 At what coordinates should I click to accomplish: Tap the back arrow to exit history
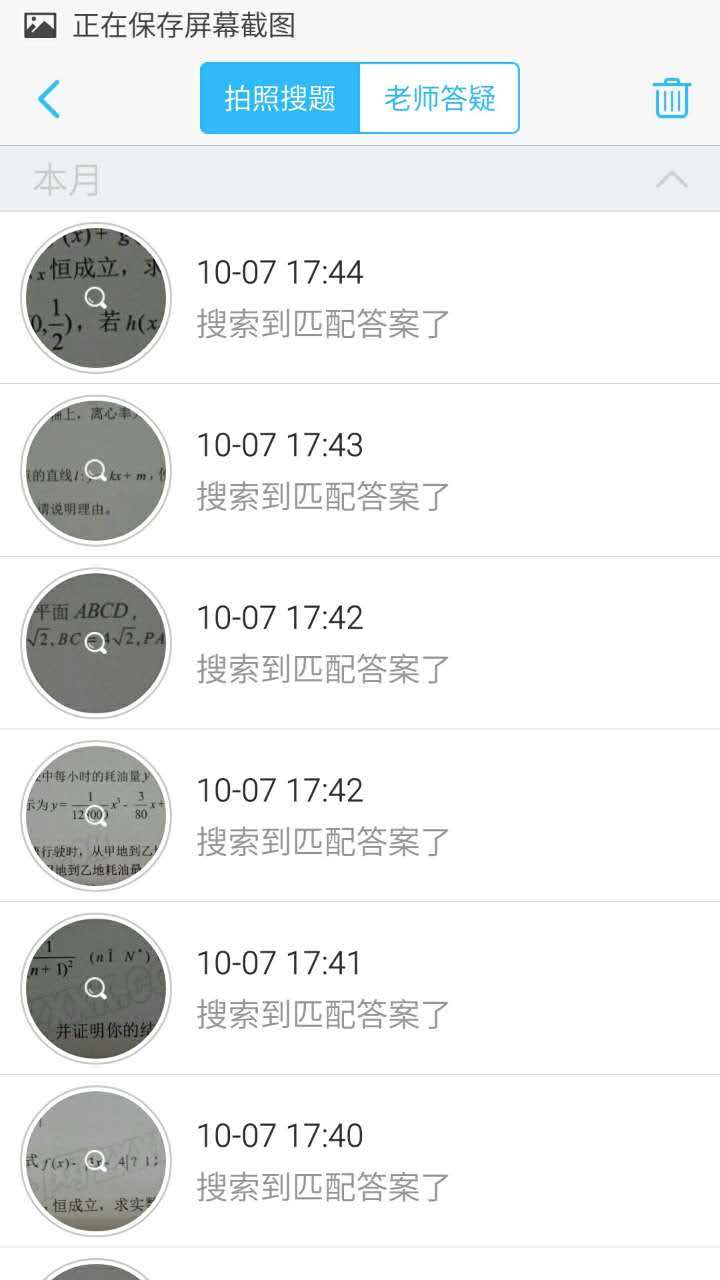[48, 98]
